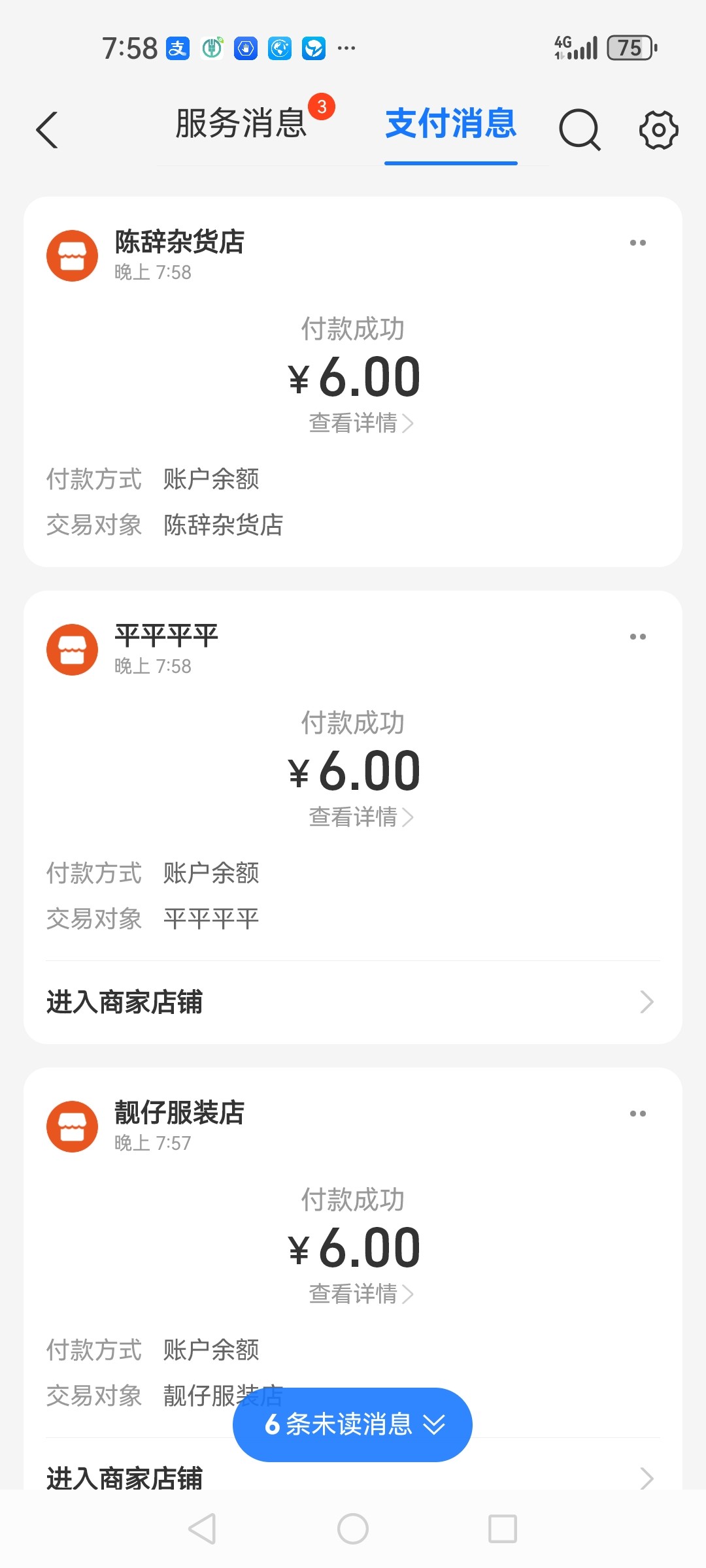Open recent apps from navigation bar
The image size is (706, 1568).
(x=503, y=1529)
